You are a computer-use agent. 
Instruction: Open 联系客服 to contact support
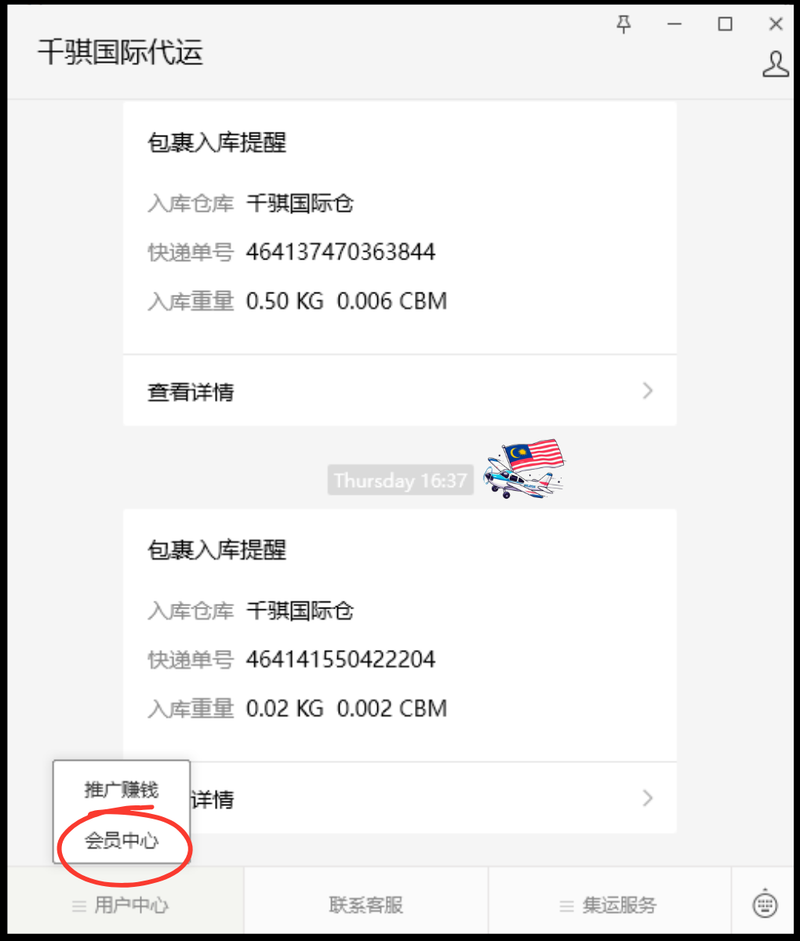point(365,905)
